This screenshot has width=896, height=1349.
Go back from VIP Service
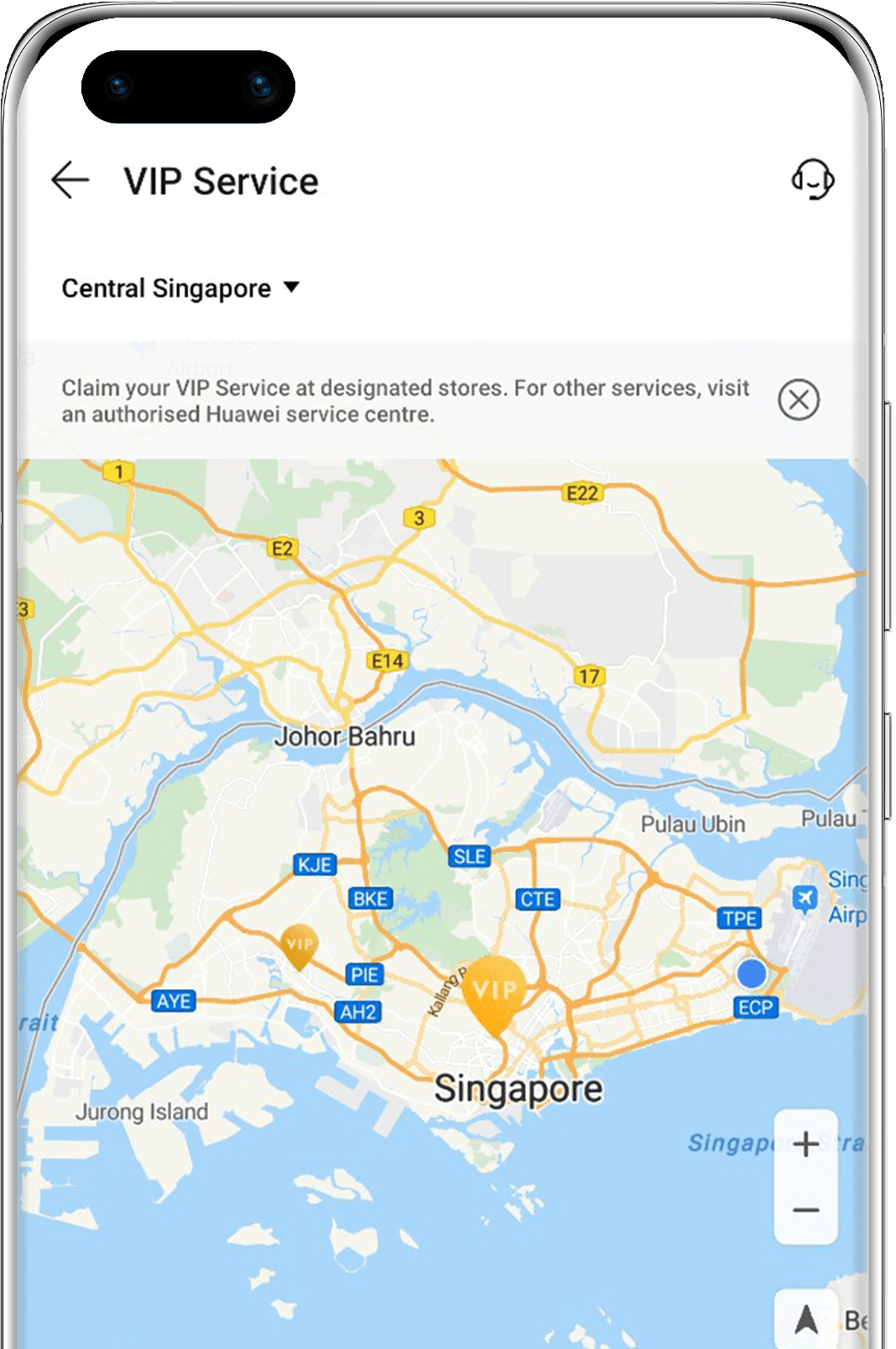tap(70, 180)
